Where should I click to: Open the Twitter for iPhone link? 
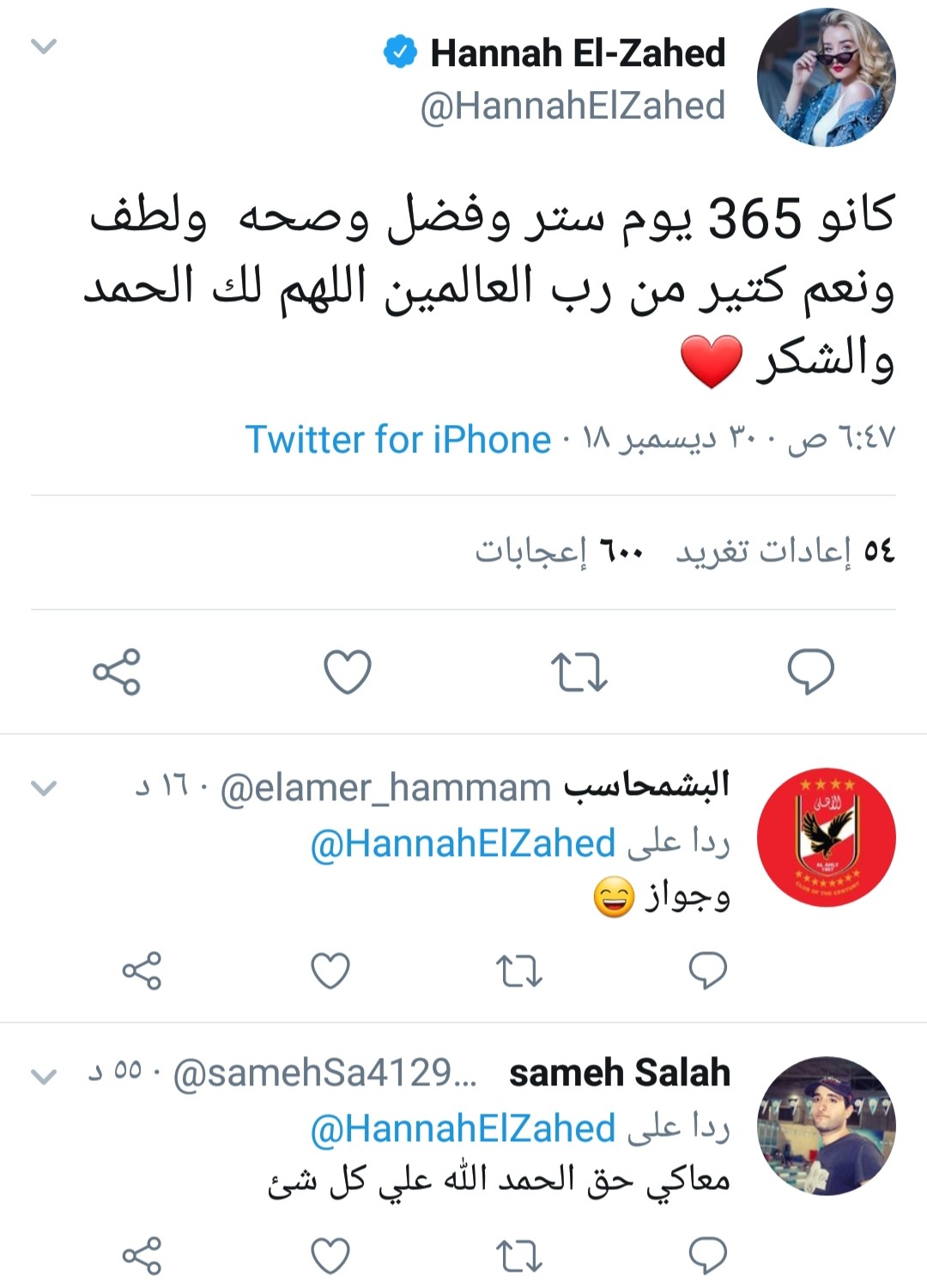click(397, 440)
